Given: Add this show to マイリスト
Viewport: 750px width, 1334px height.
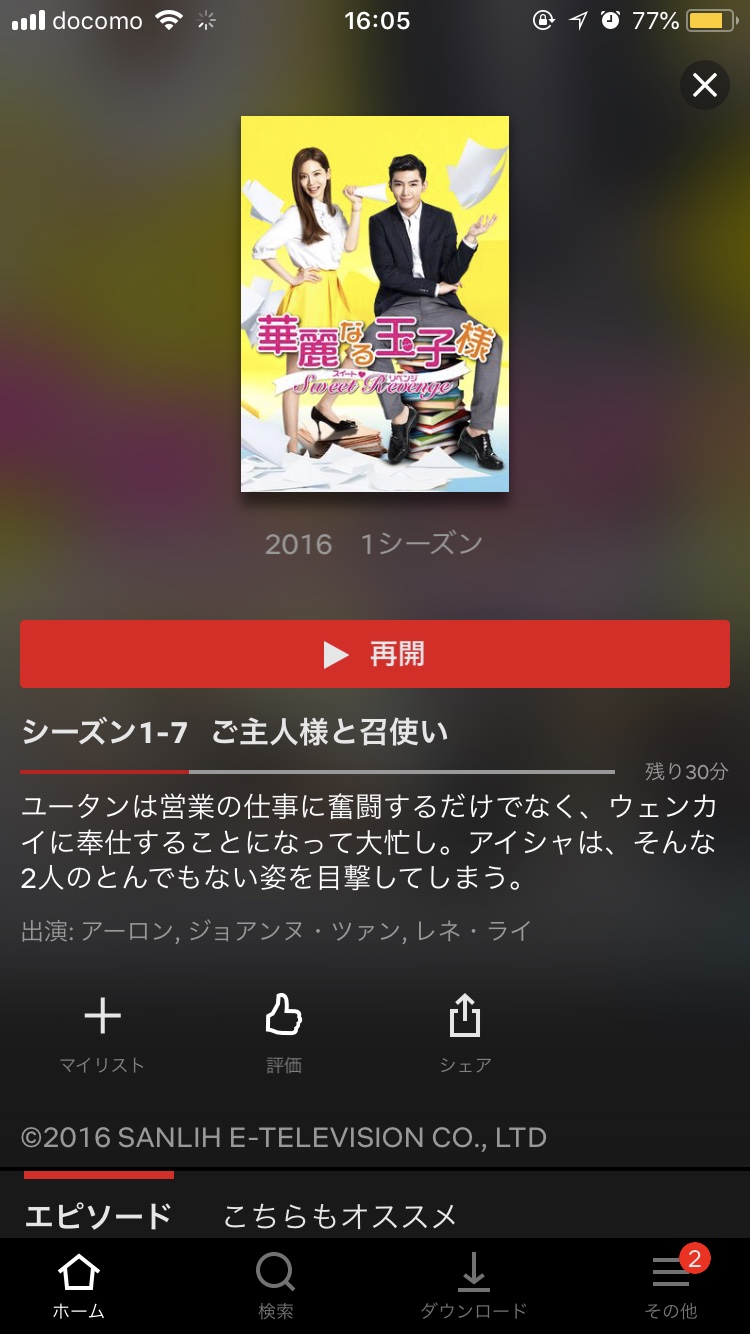Looking at the screenshot, I should pyautogui.click(x=102, y=1033).
